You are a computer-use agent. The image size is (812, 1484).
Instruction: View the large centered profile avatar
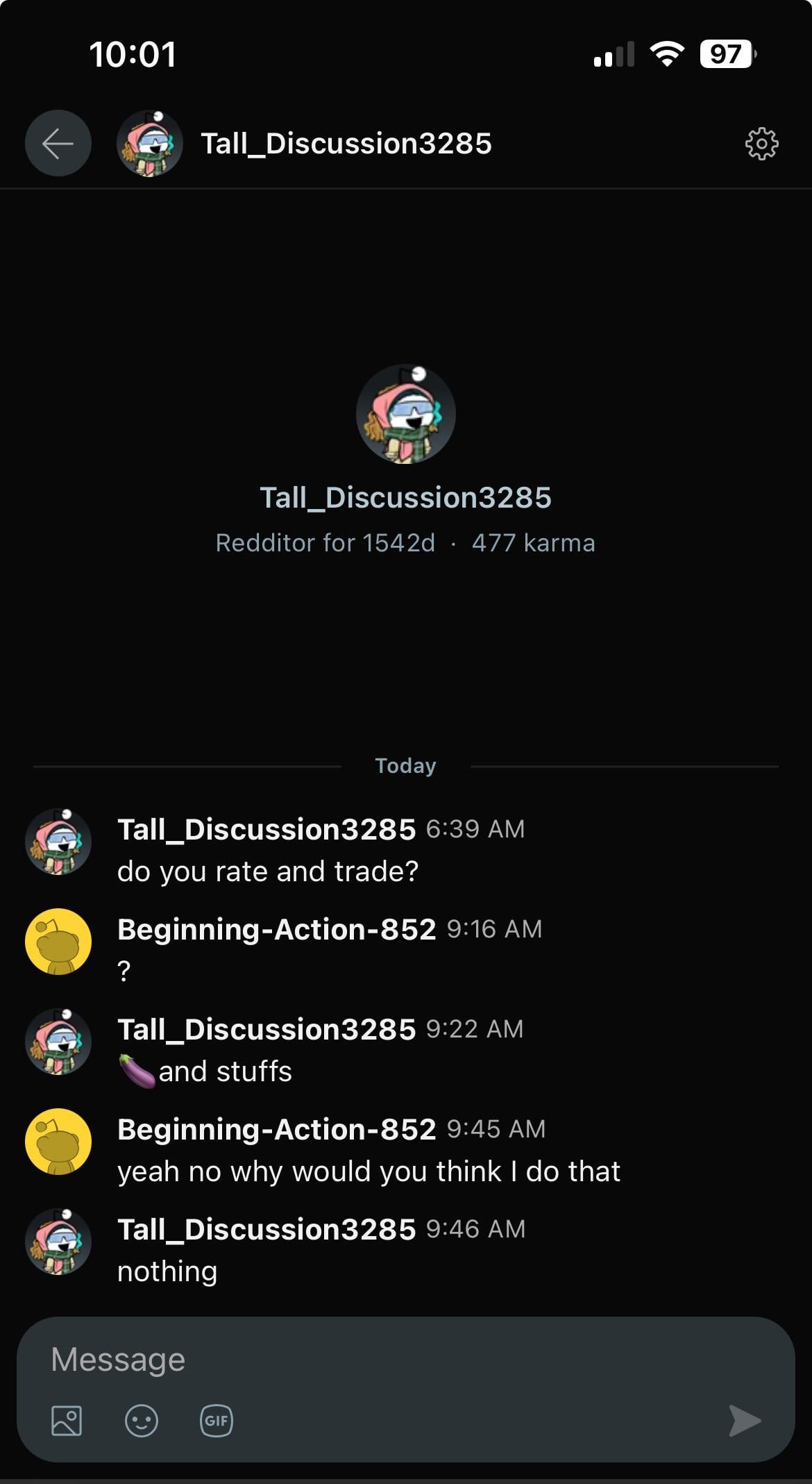[405, 414]
